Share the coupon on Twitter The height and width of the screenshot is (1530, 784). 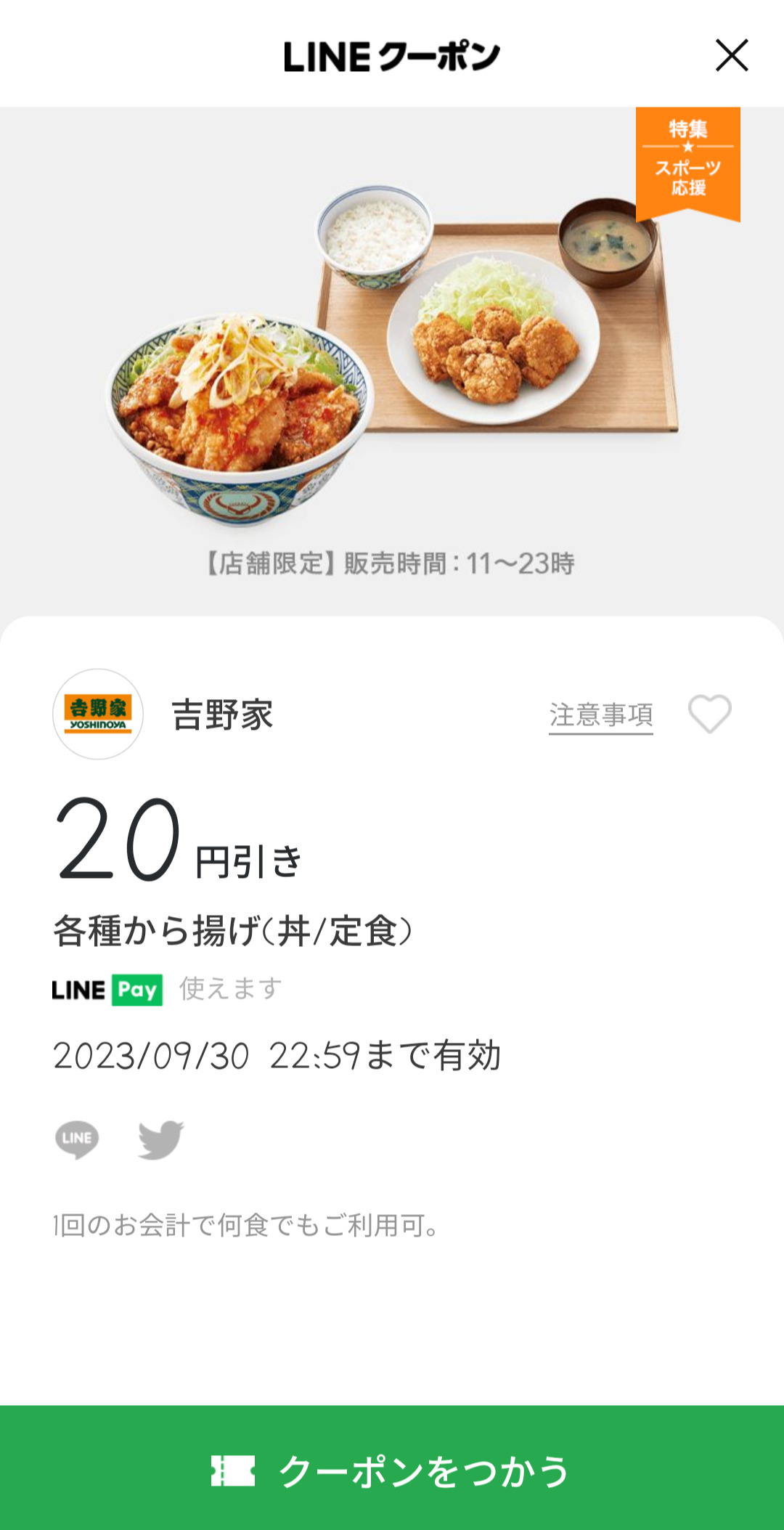(x=161, y=1139)
